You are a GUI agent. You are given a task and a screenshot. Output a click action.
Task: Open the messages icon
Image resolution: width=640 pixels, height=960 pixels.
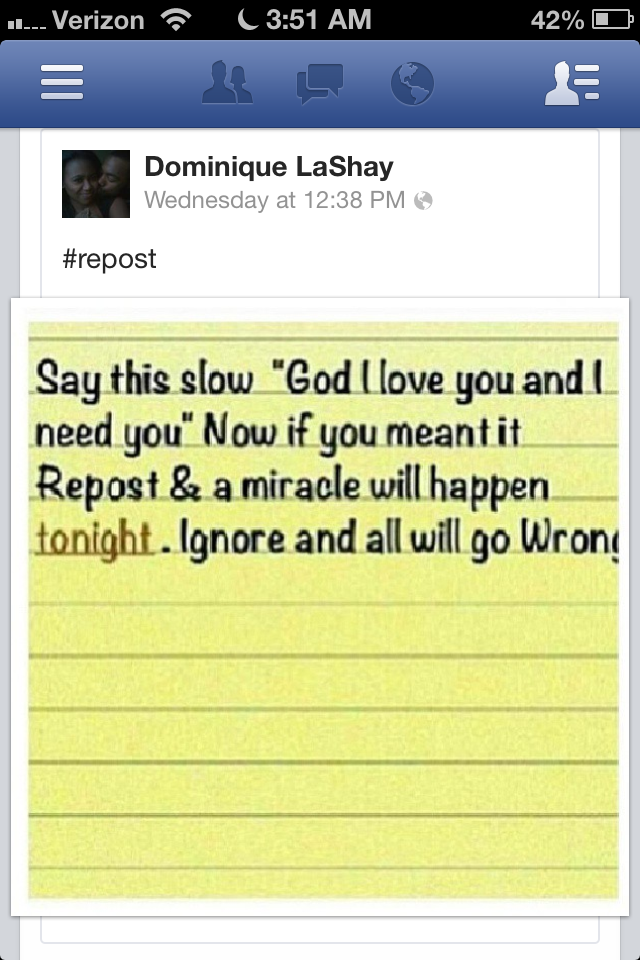tap(319, 83)
